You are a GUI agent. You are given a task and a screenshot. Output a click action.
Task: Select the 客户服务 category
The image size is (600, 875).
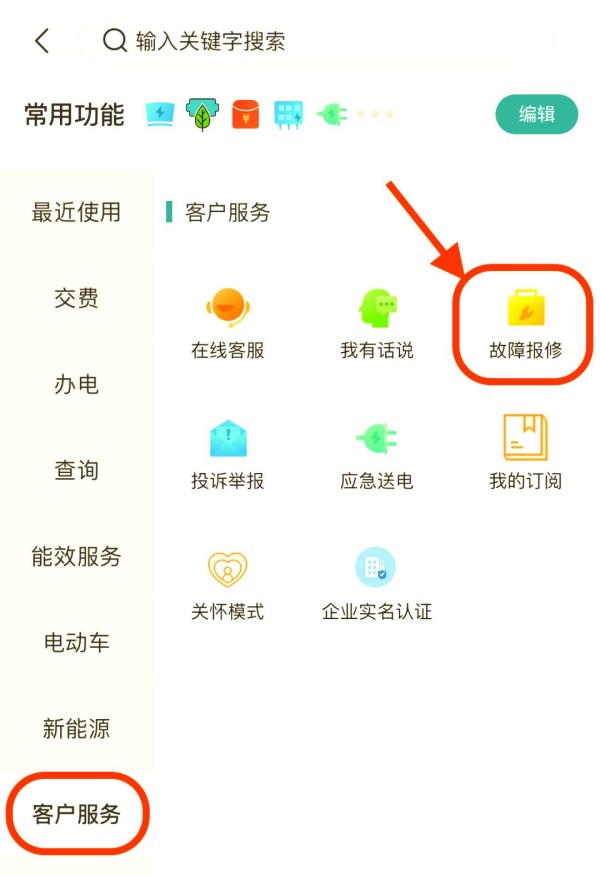pos(76,814)
